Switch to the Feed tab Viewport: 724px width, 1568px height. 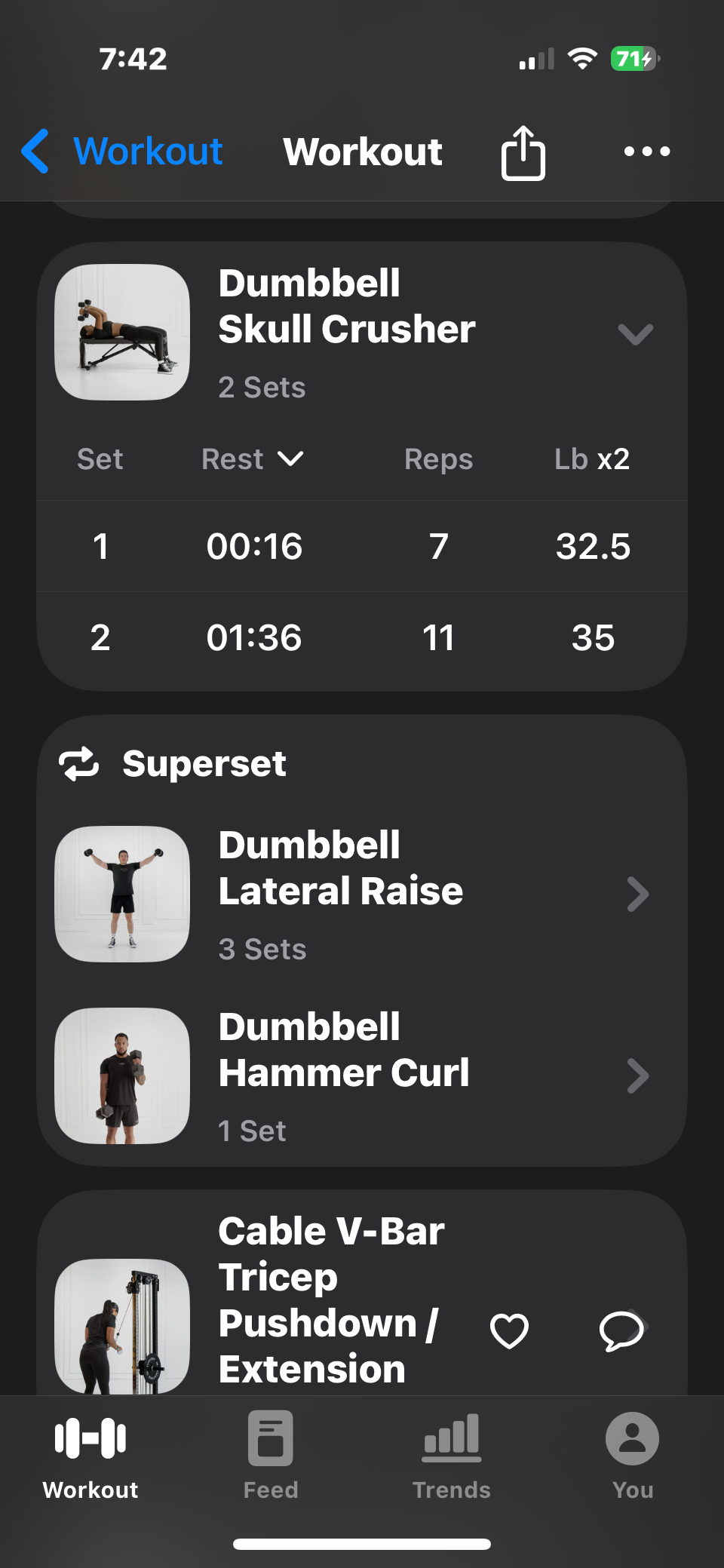coord(271,1456)
